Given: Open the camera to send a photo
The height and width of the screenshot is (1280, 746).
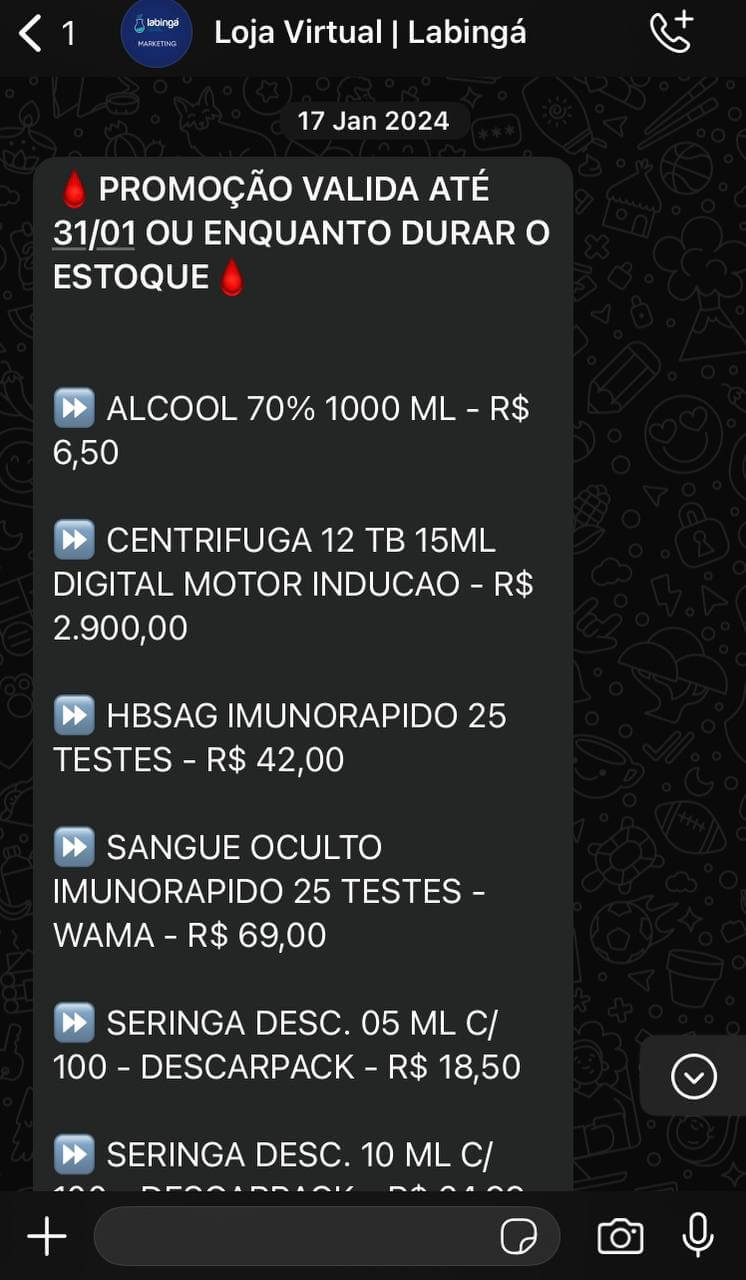Looking at the screenshot, I should [620, 1237].
